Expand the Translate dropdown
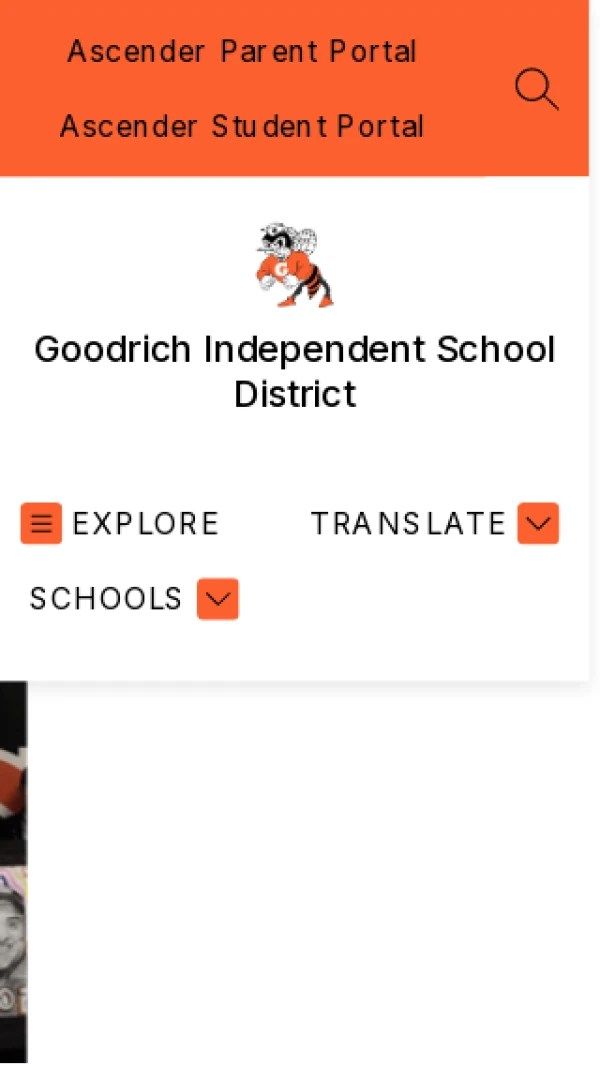 (x=537, y=523)
